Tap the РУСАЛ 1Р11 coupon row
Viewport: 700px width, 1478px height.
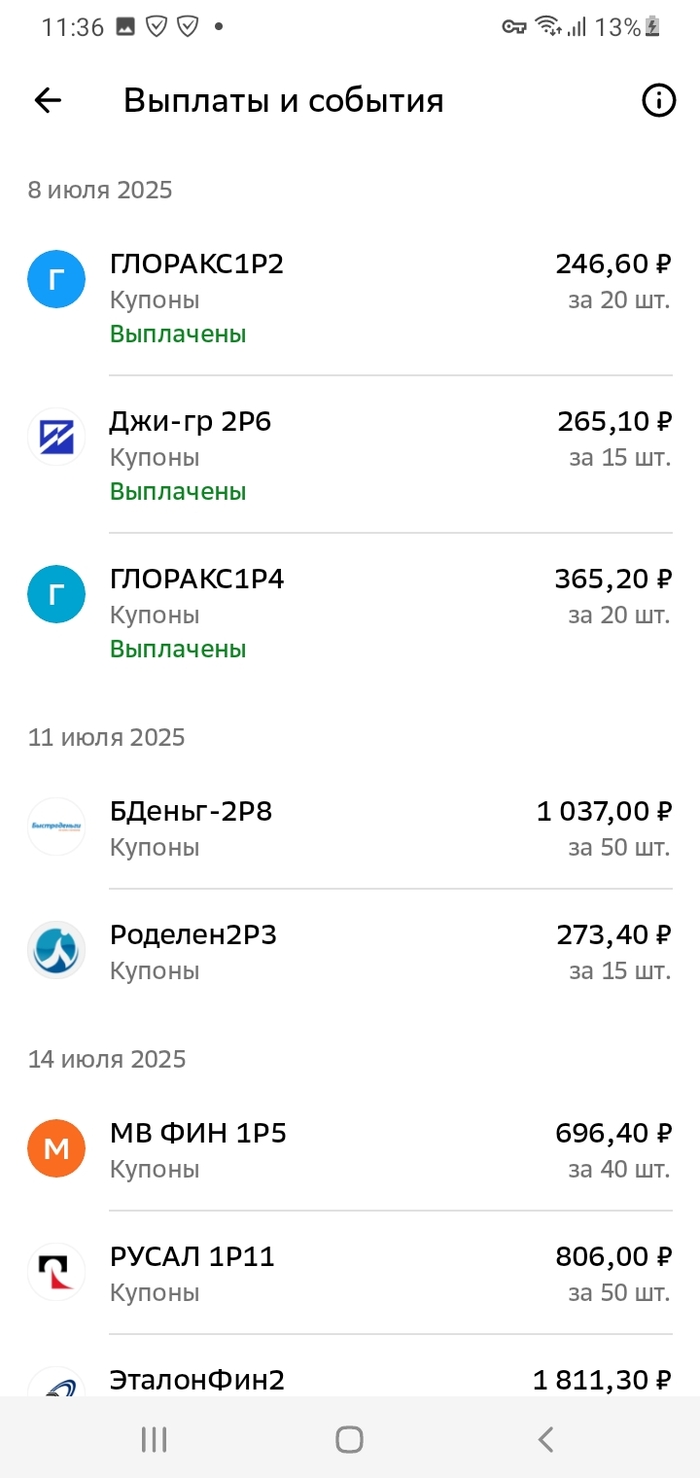pyautogui.click(x=350, y=1273)
